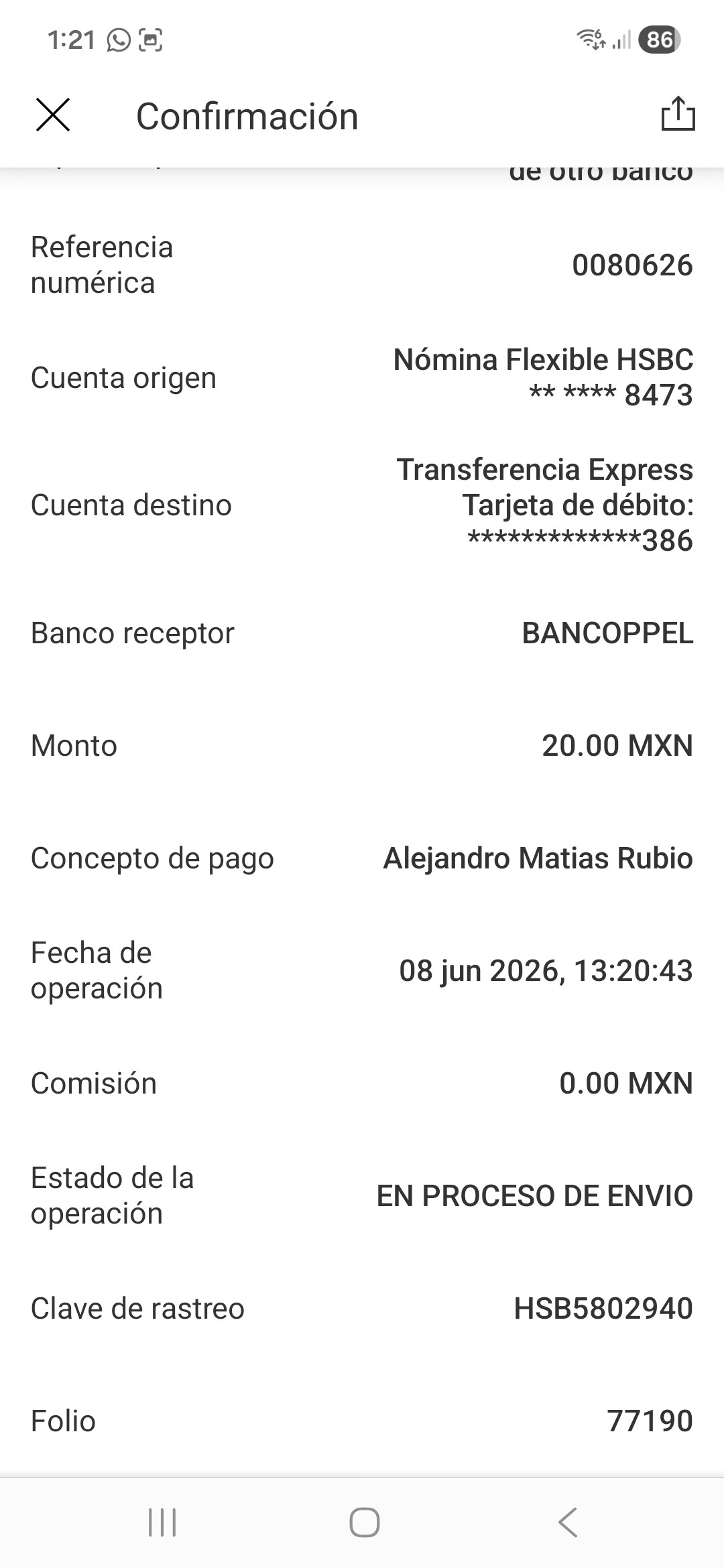Share the transfer receipt
The height and width of the screenshot is (1568, 724).
point(678,113)
